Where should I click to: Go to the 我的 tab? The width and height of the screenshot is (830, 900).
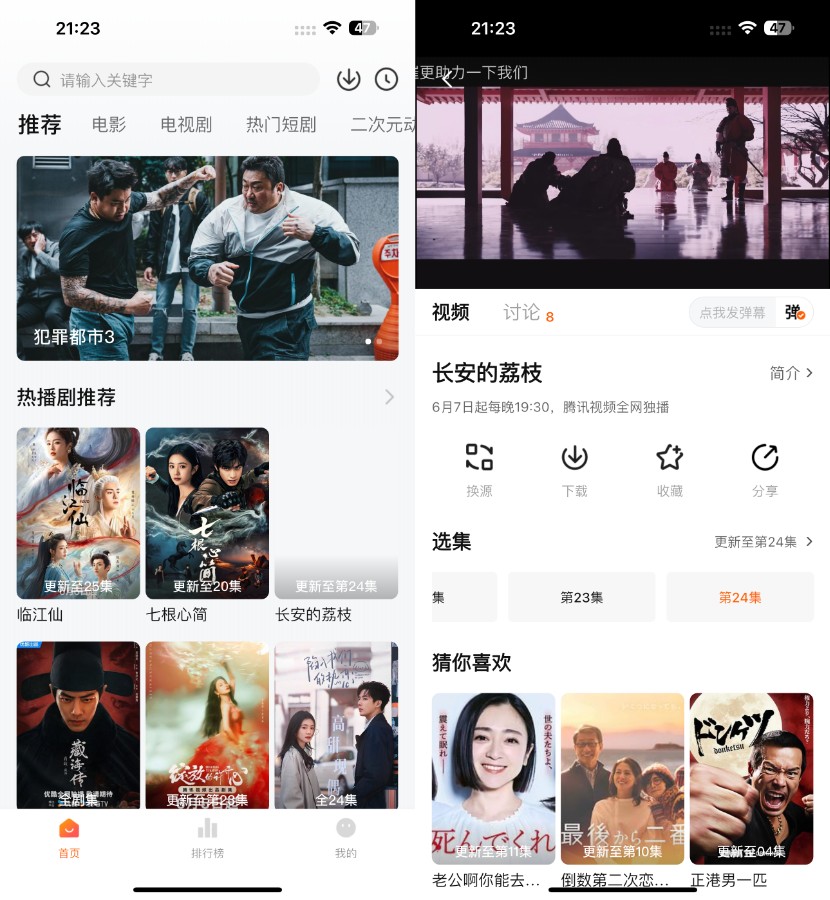(345, 837)
